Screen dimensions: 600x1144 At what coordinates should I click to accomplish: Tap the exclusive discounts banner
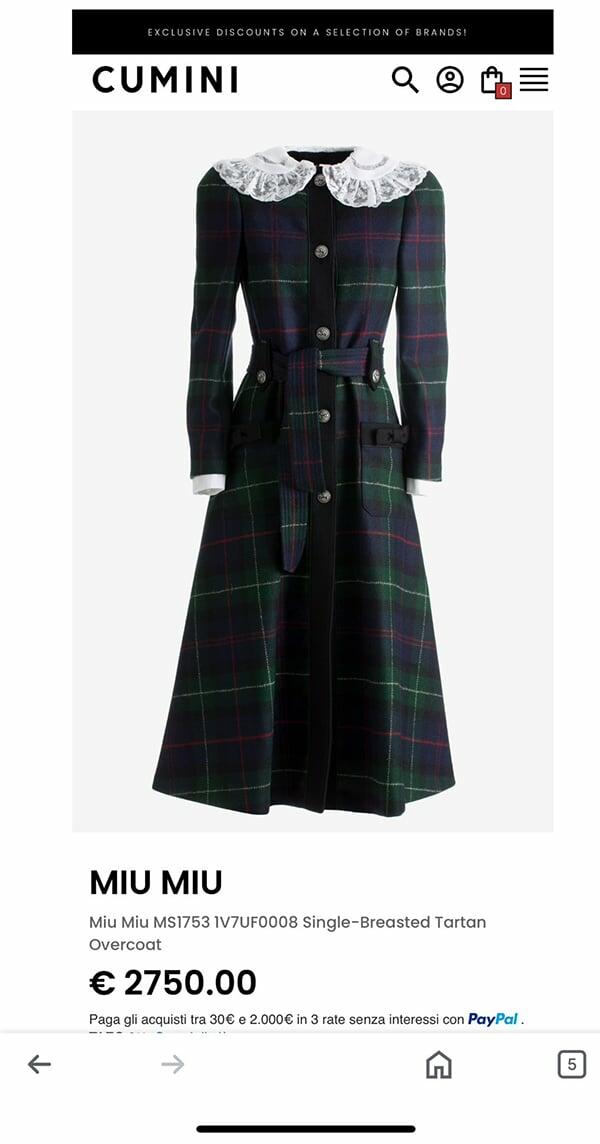(312, 32)
